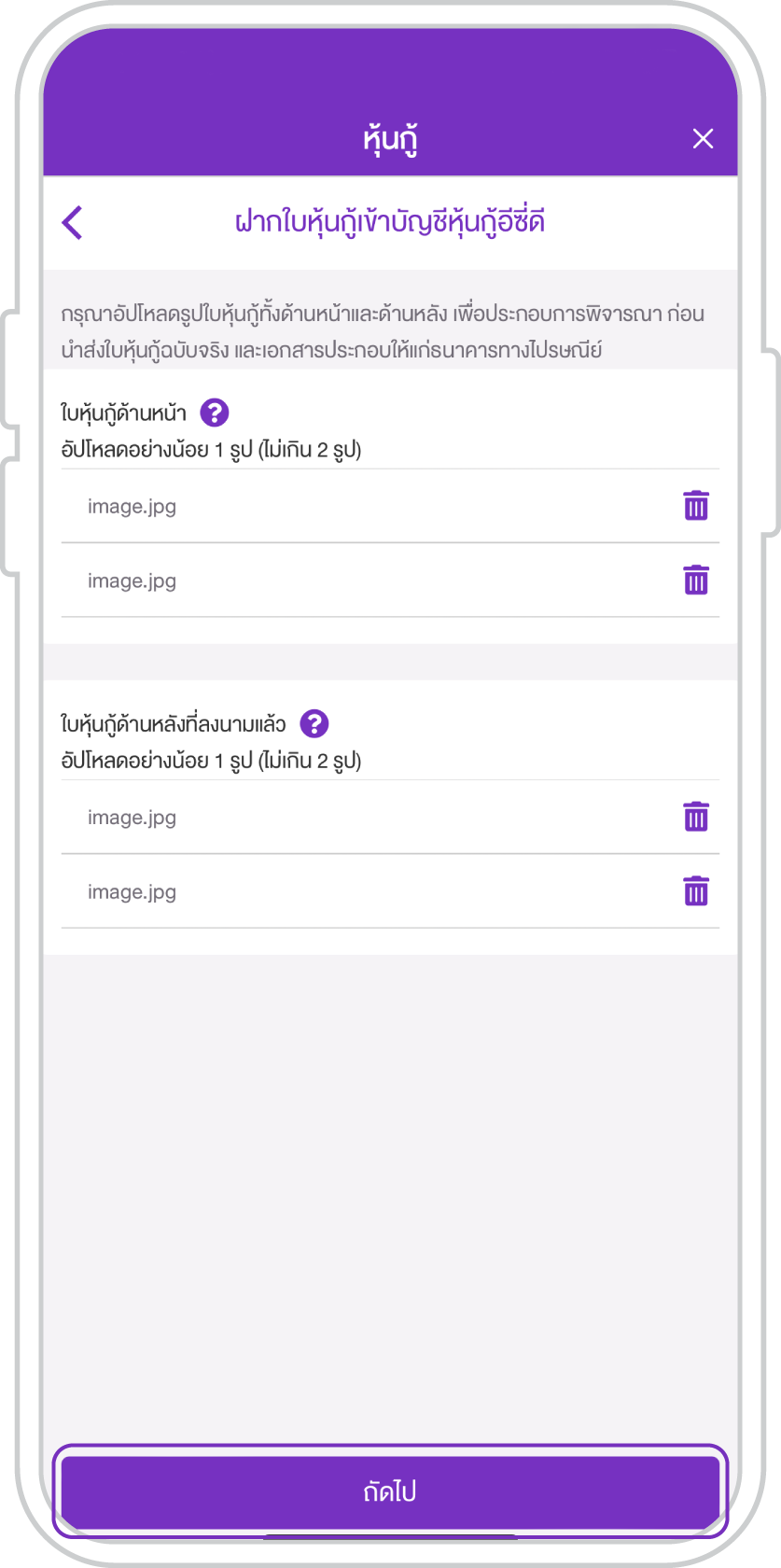Viewport: 781px width, 1568px height.
Task: Tap the ถัดไป button to continue
Action: pos(390,1491)
